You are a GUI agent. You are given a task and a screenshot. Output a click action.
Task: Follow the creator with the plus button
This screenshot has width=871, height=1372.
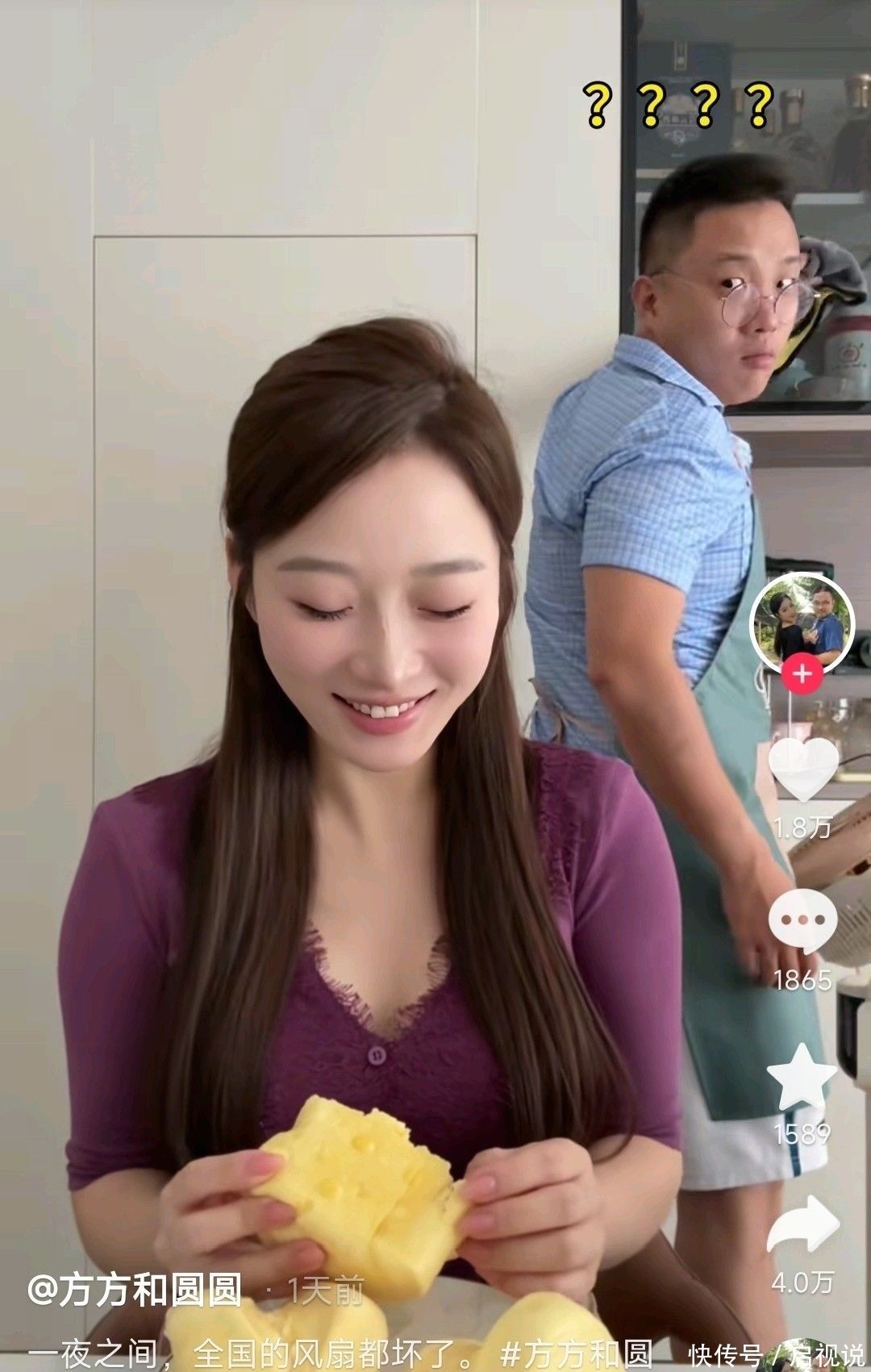point(802,673)
